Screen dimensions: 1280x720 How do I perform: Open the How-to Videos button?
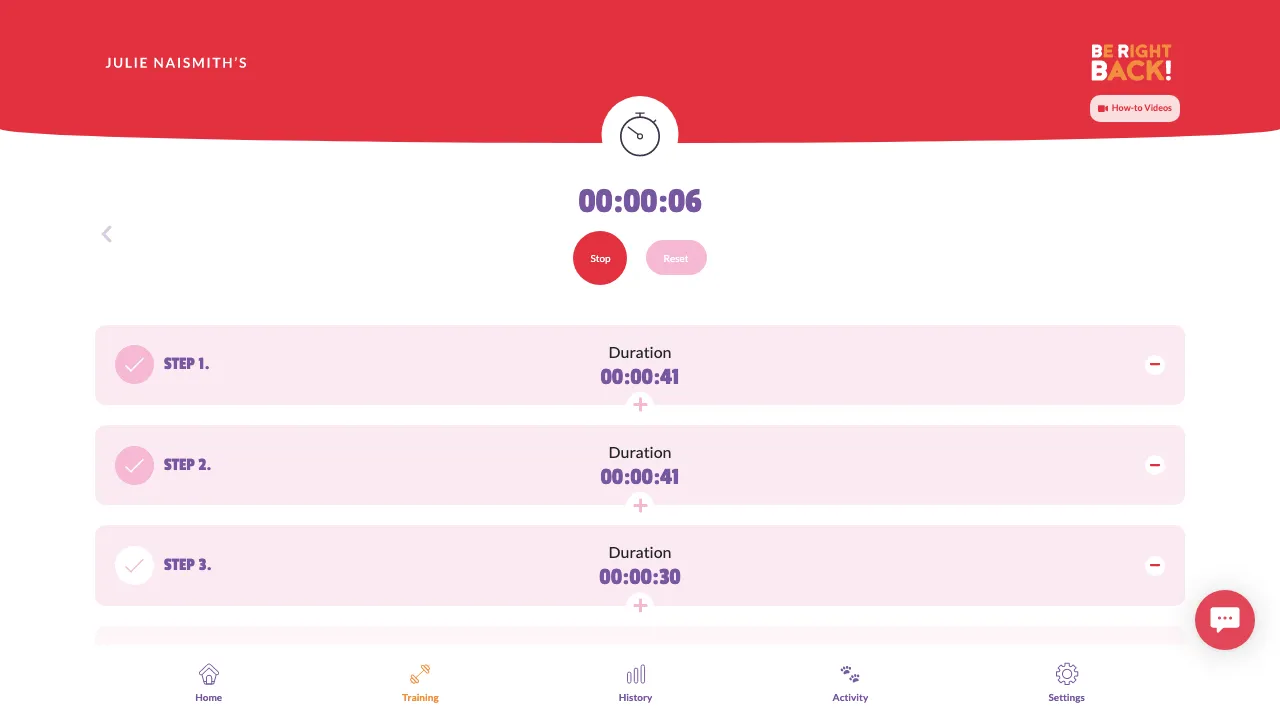1135,108
